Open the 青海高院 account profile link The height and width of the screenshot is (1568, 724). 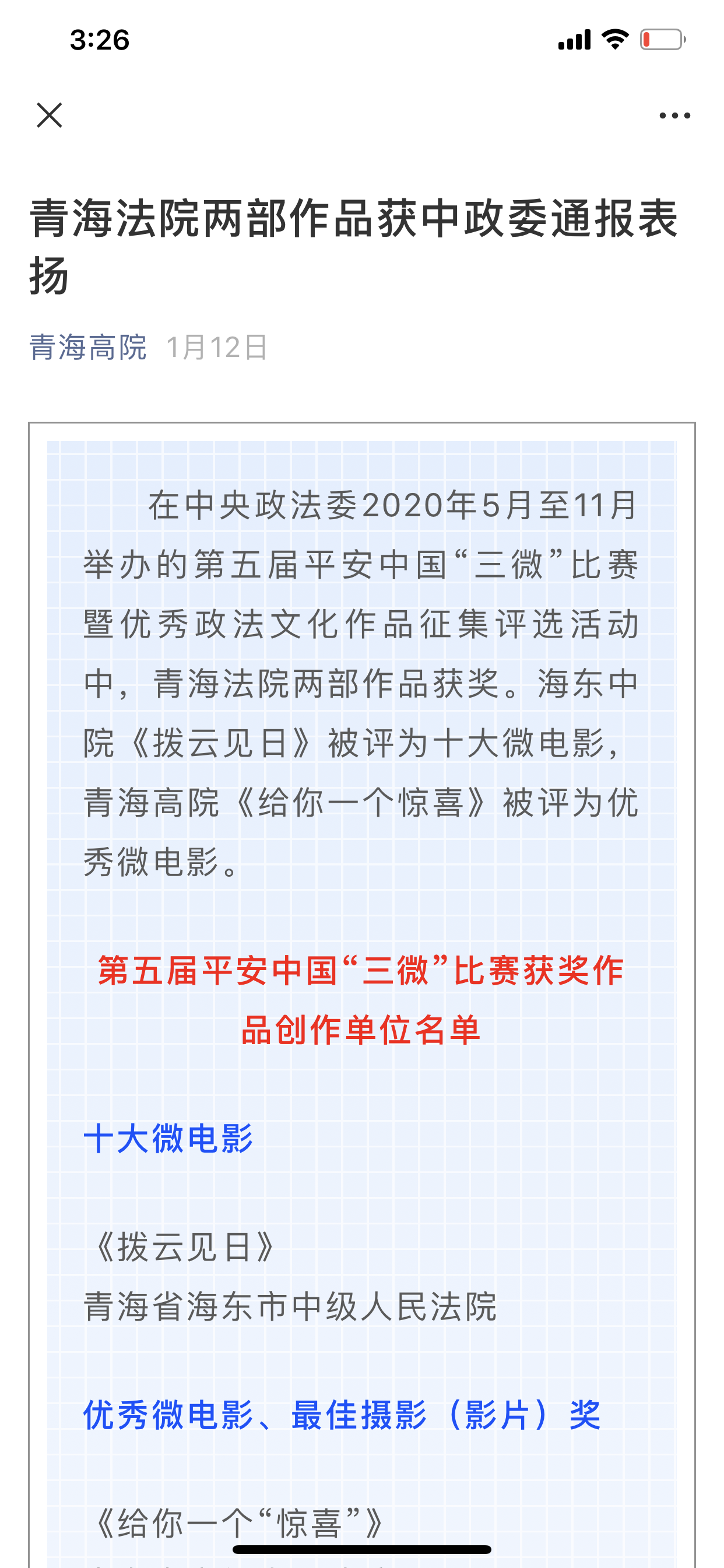click(x=88, y=348)
